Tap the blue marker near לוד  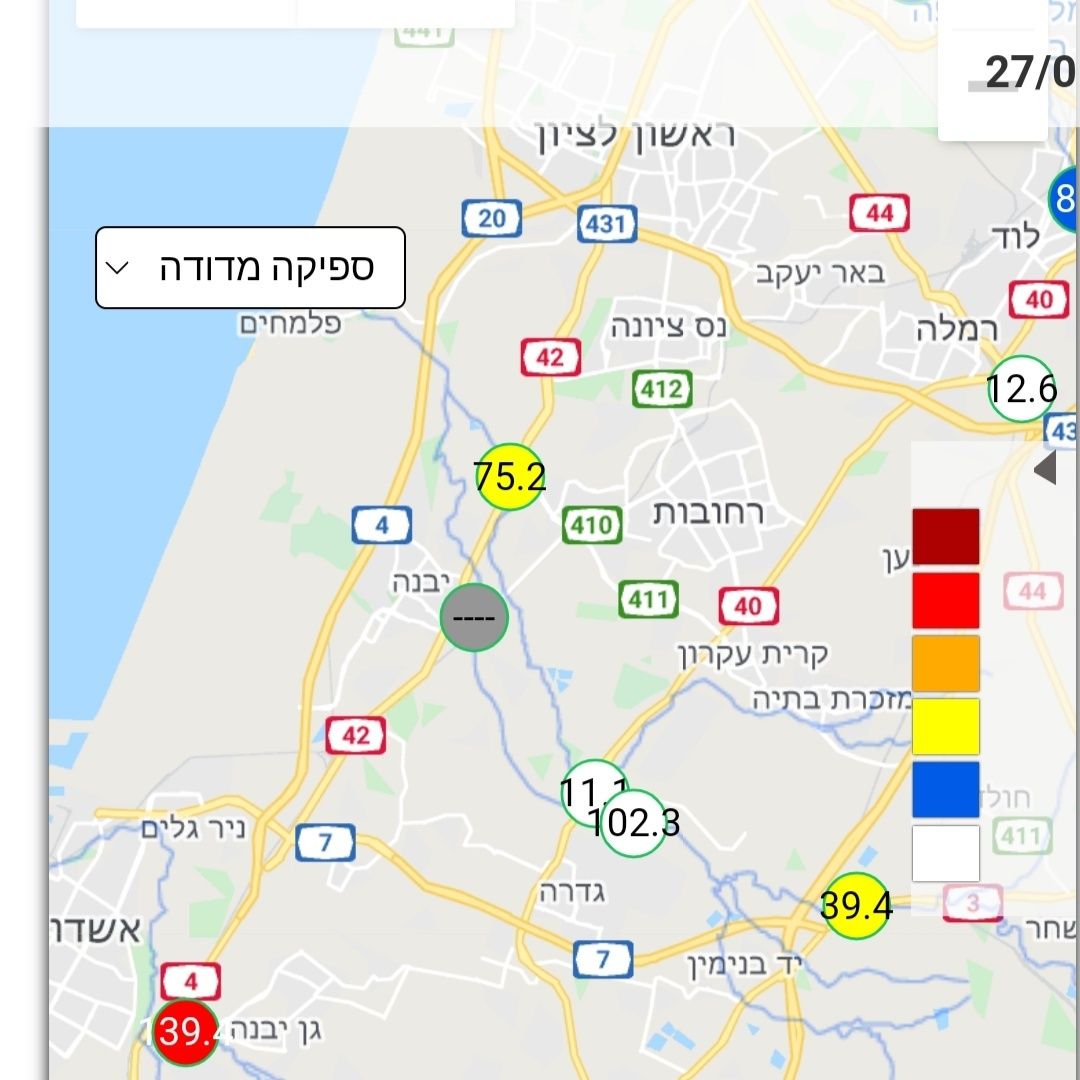point(1065,196)
